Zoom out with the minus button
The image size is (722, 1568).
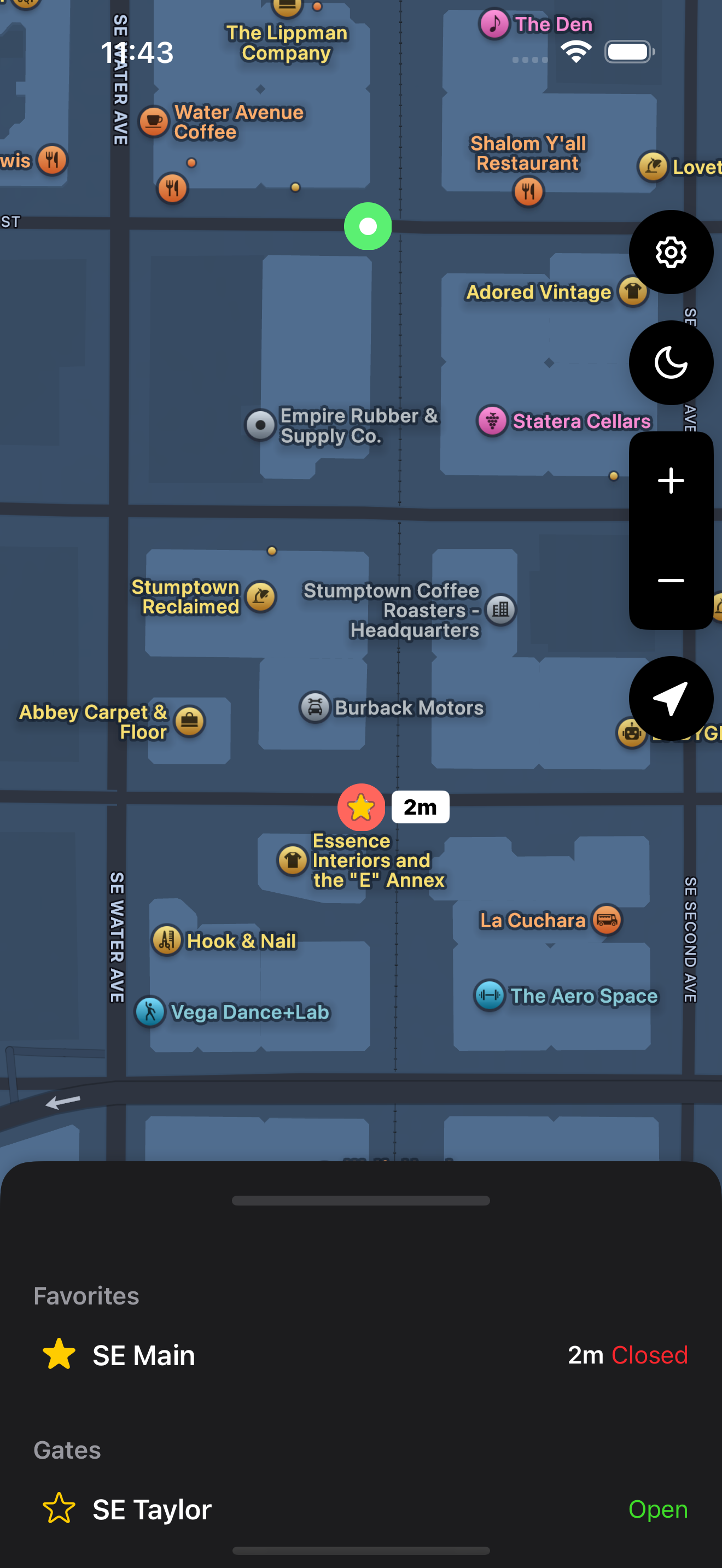671,580
